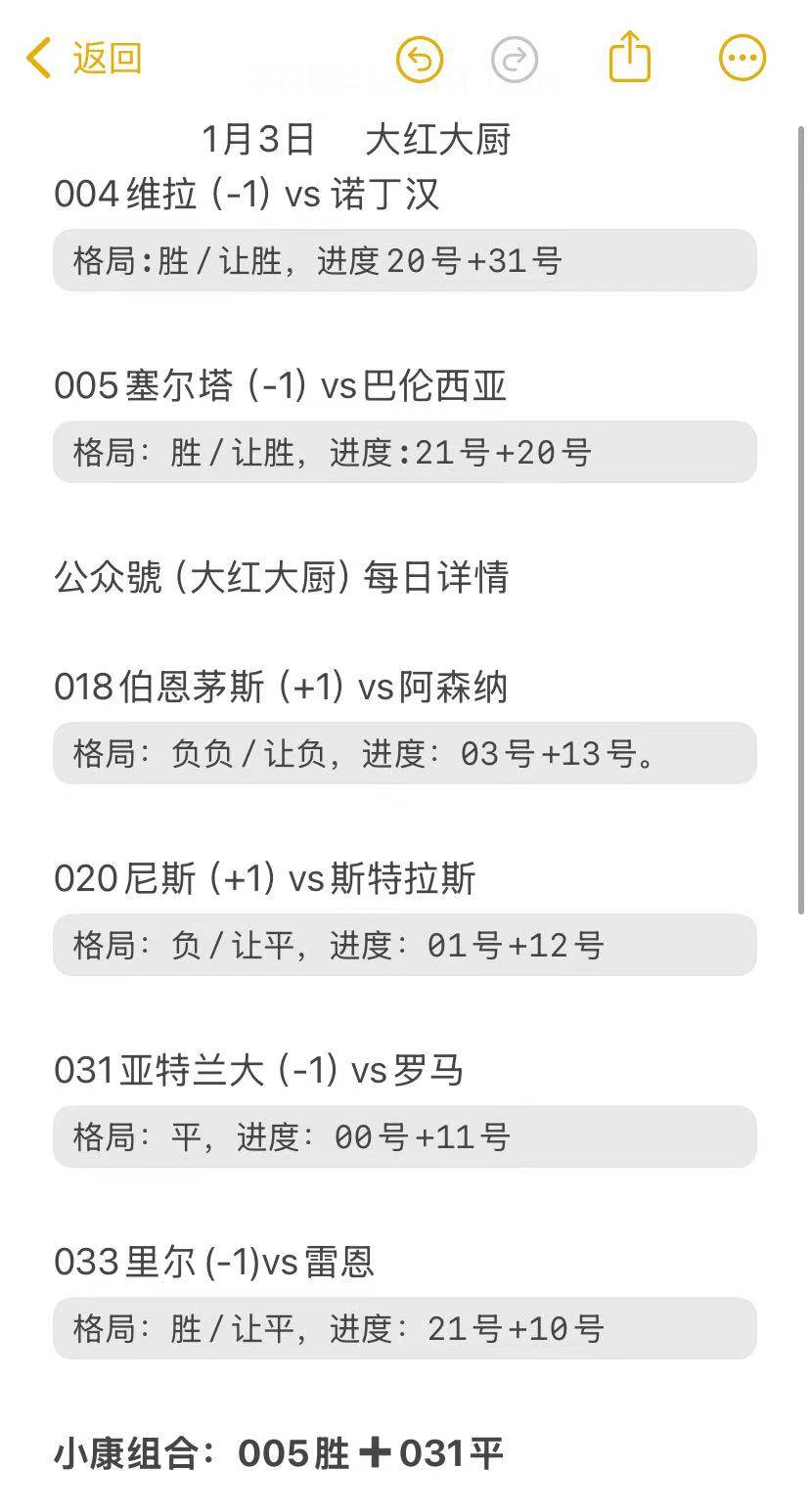
Task: Tap the 返回 back label
Action: pyautogui.click(x=103, y=59)
